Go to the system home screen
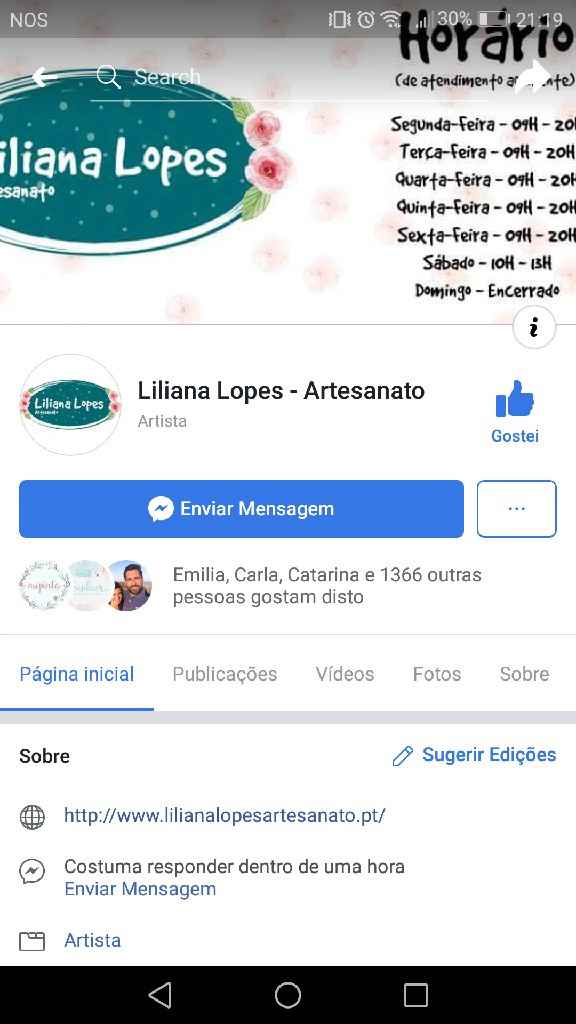The height and width of the screenshot is (1024, 576). pos(287,995)
